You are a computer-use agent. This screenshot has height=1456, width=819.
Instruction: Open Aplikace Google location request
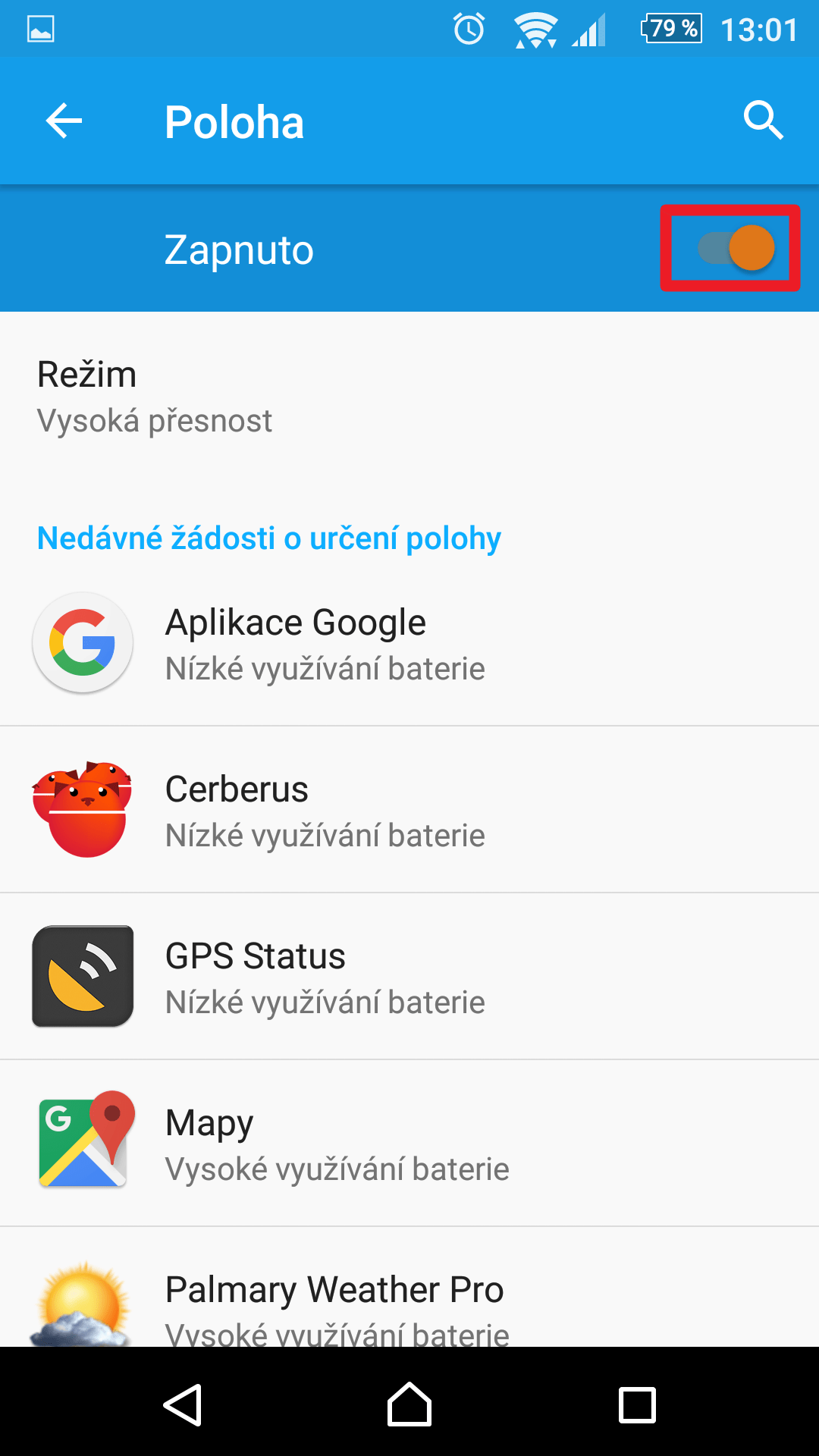click(409, 642)
